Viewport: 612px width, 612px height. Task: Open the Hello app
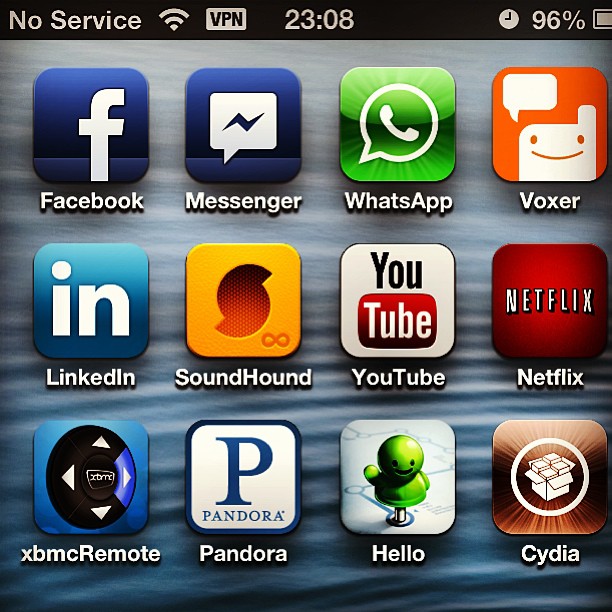click(398, 477)
